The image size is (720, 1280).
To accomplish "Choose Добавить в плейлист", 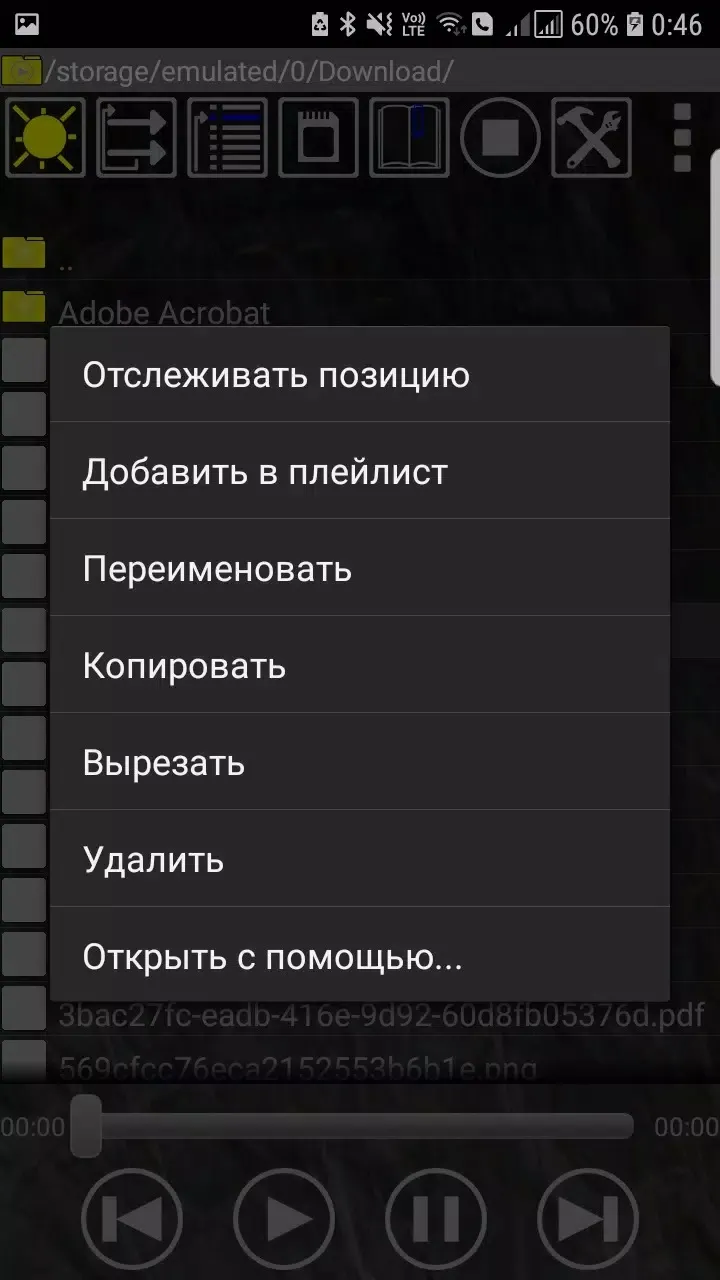I will (360, 471).
